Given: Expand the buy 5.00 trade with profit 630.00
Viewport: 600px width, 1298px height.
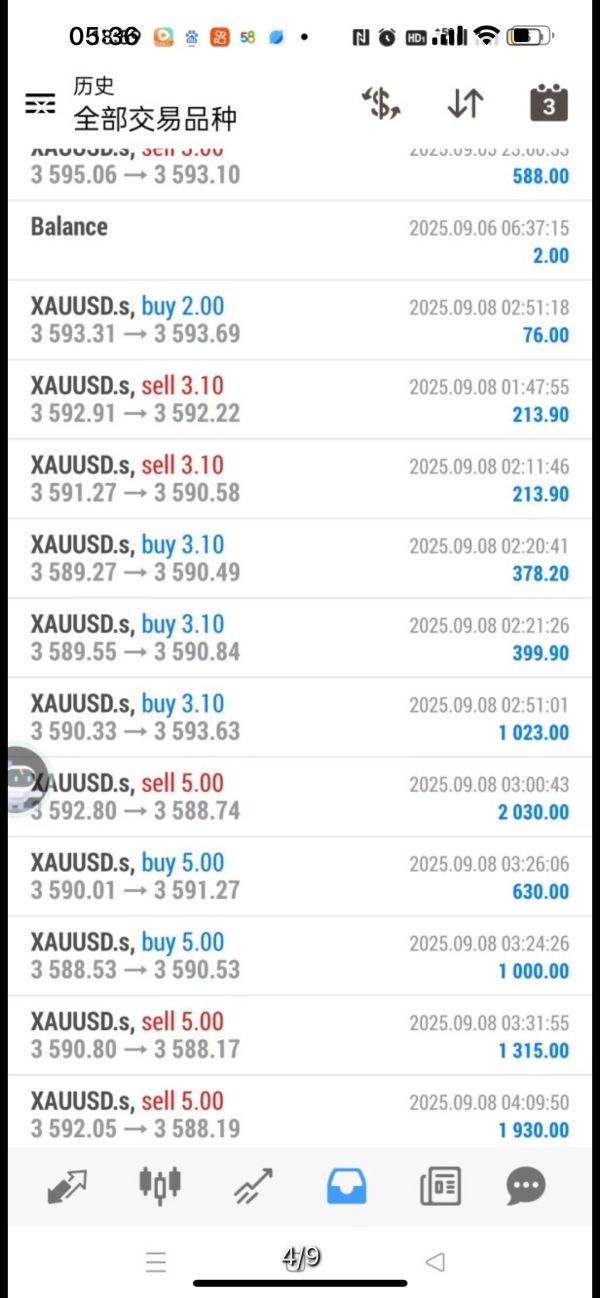Looking at the screenshot, I should point(300,876).
